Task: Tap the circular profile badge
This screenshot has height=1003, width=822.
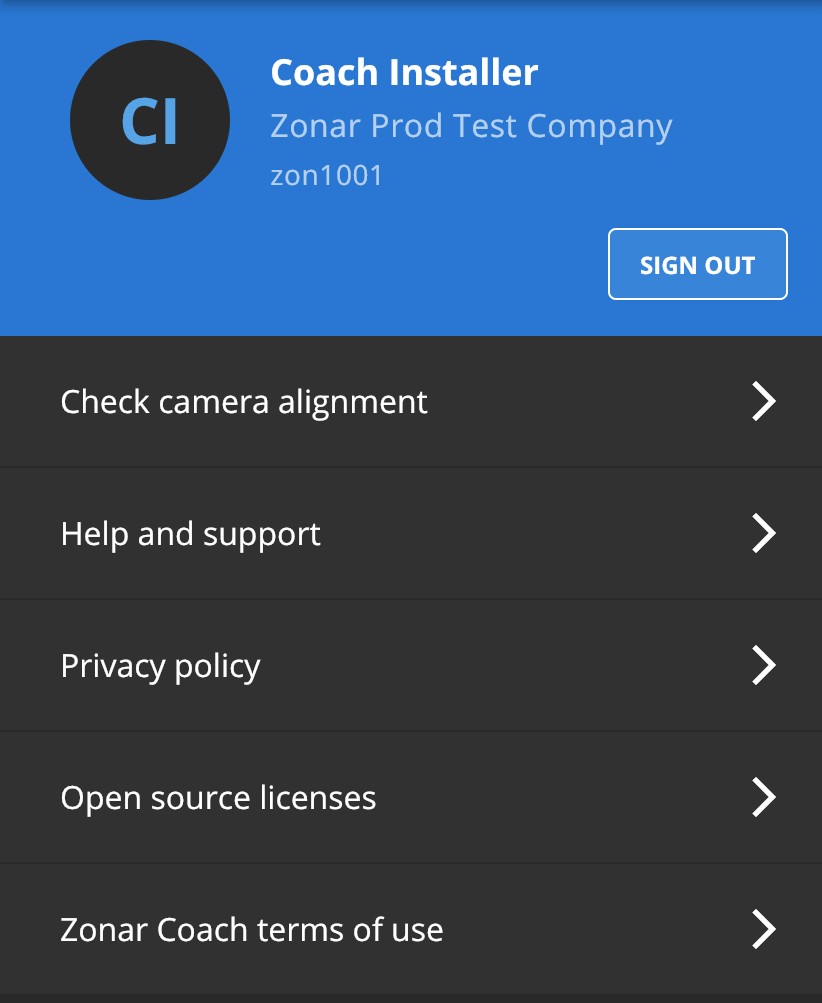Action: click(149, 119)
